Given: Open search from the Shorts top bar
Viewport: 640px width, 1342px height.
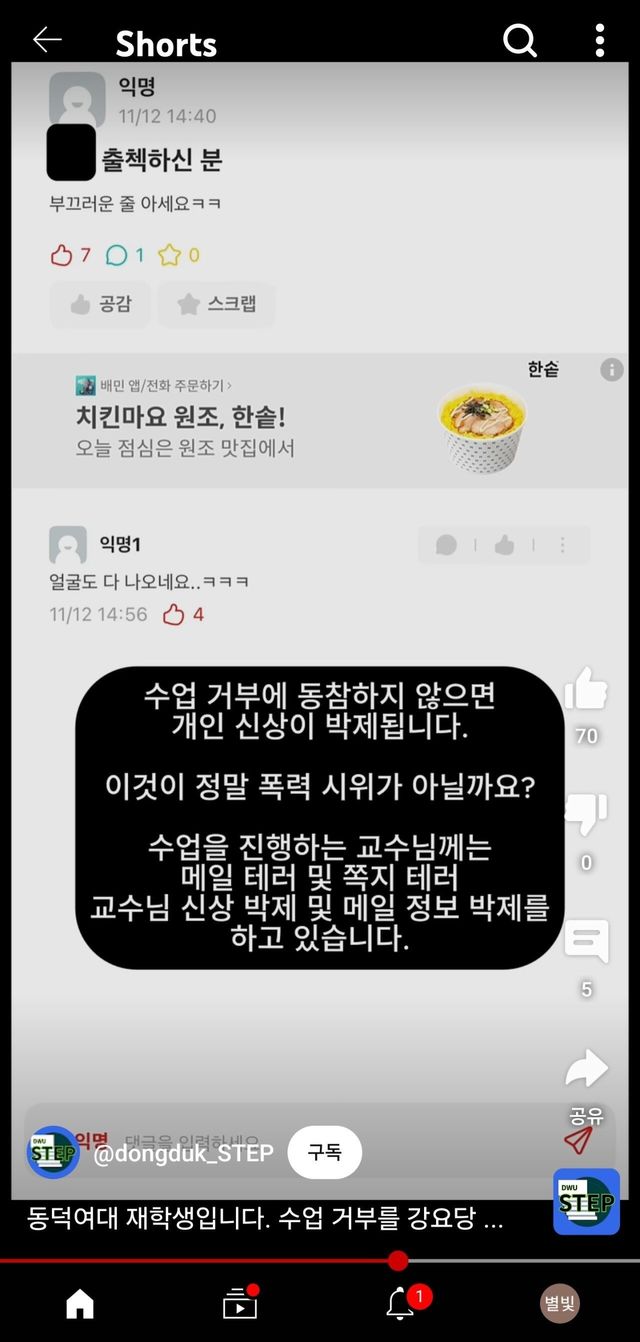Looking at the screenshot, I should pyautogui.click(x=520, y=41).
